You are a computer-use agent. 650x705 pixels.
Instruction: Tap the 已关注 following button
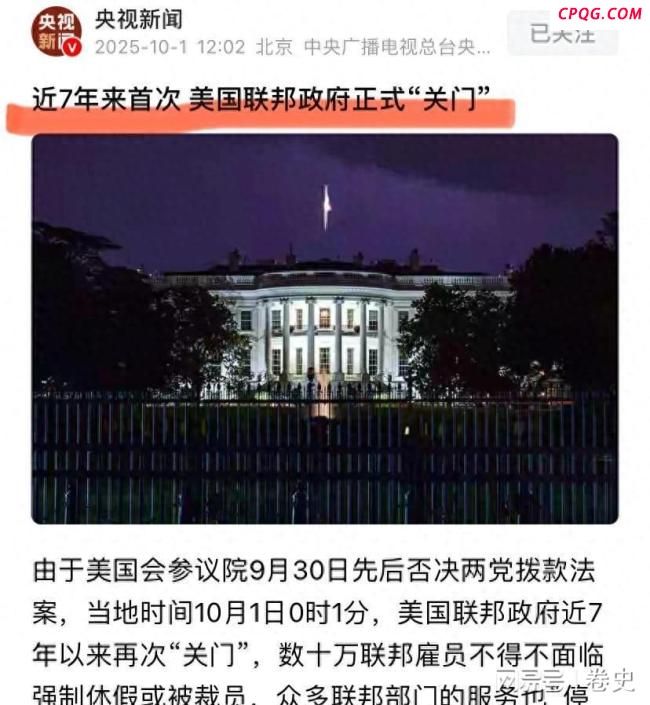pyautogui.click(x=562, y=33)
